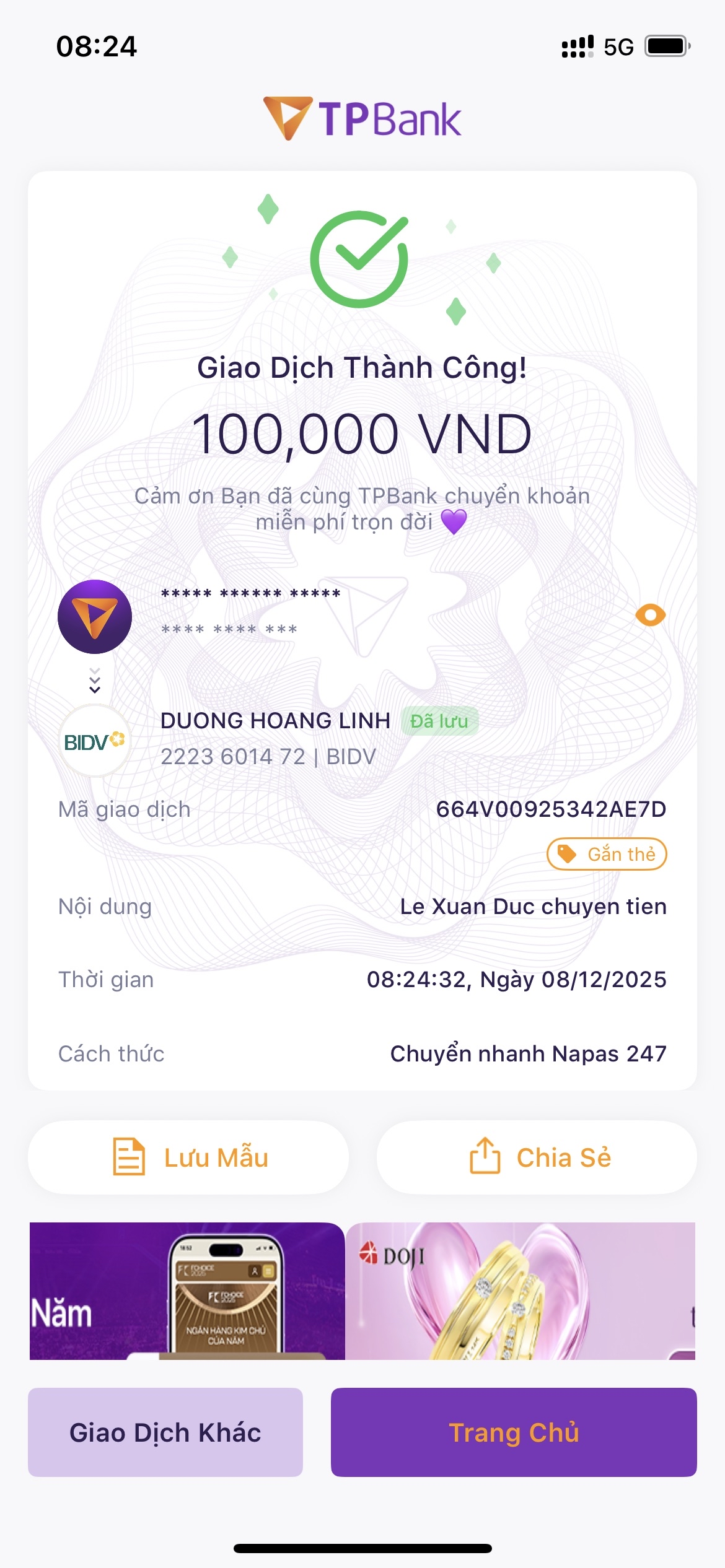The height and width of the screenshot is (1568, 725).
Task: Share receipt via Chia Sẻ
Action: 537,1157
